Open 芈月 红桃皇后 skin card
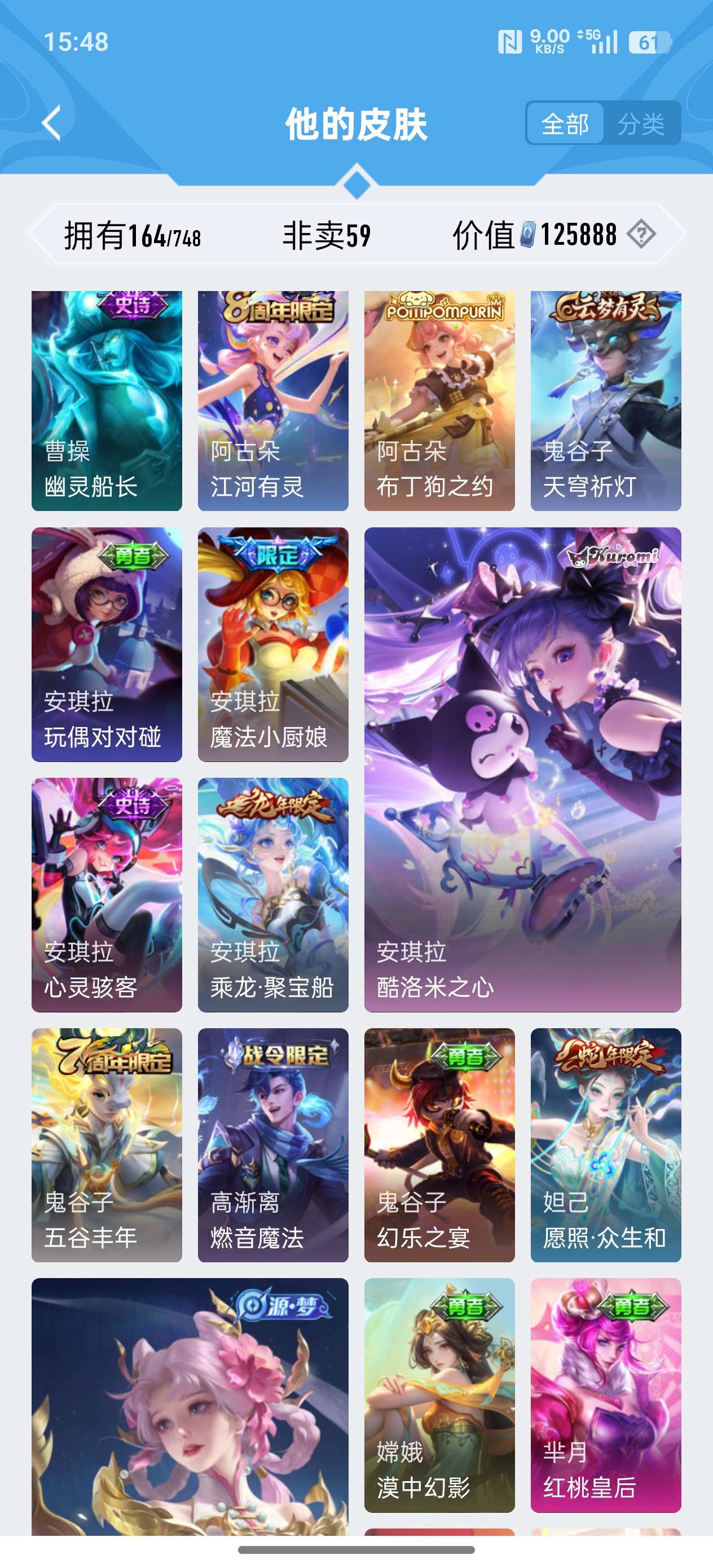Viewport: 713px width, 1568px height. [x=605, y=1394]
